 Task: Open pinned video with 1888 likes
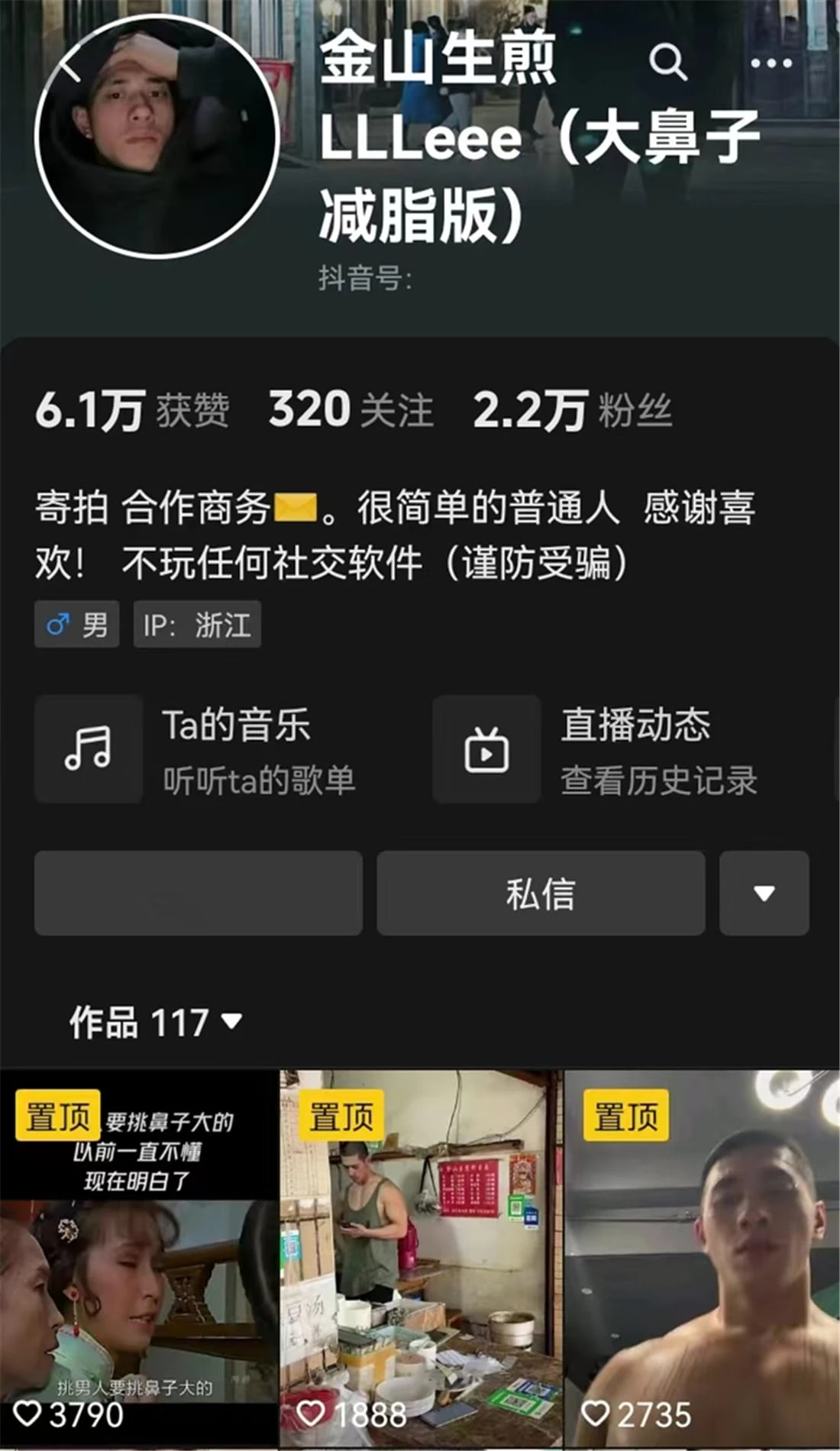coord(421,1260)
